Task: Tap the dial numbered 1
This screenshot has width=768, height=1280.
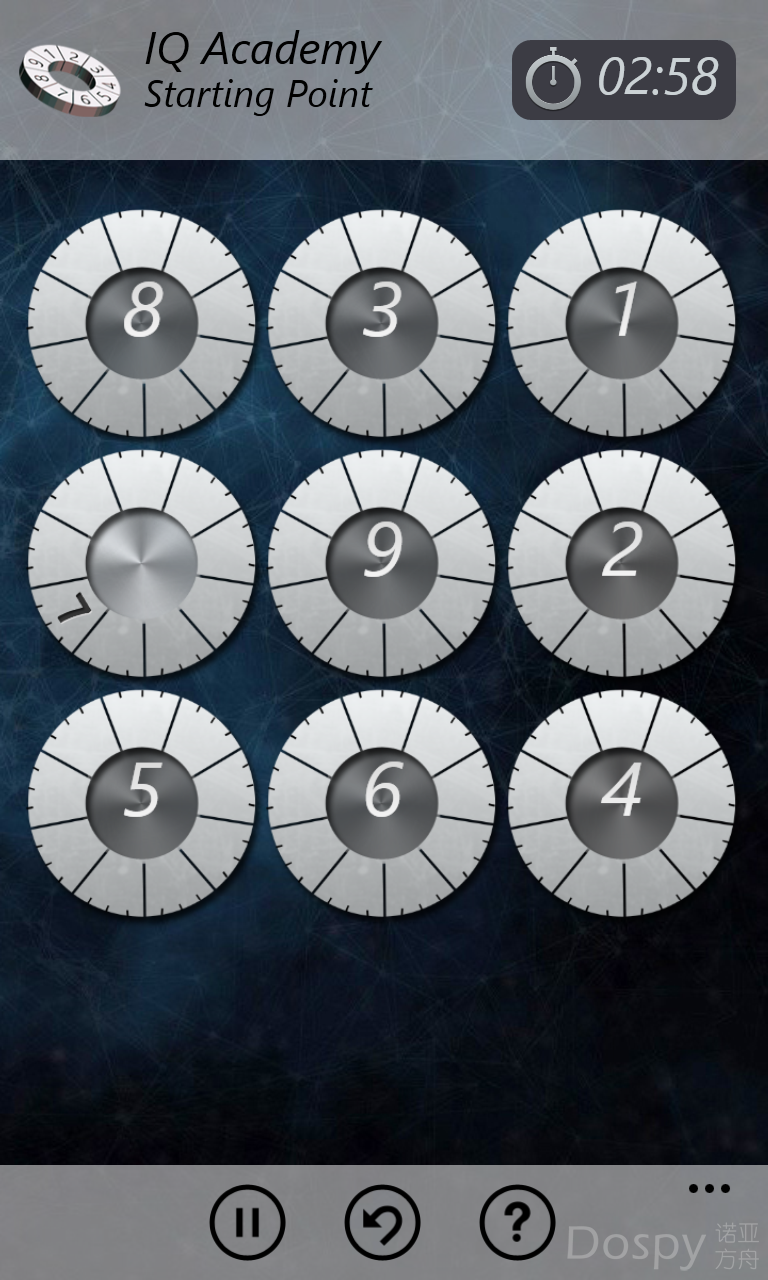Action: [622, 323]
